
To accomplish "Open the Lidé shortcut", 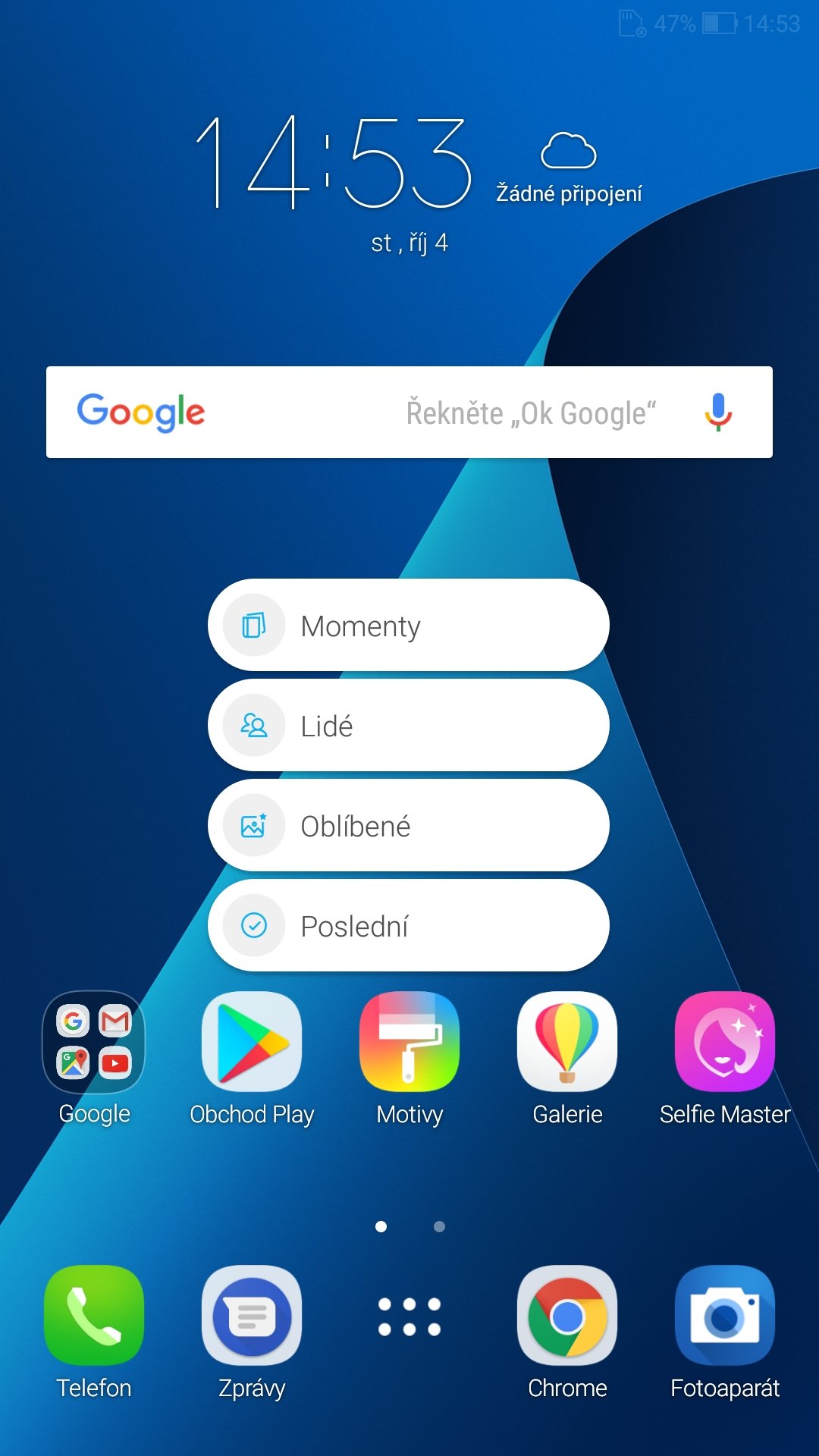I will 409,725.
